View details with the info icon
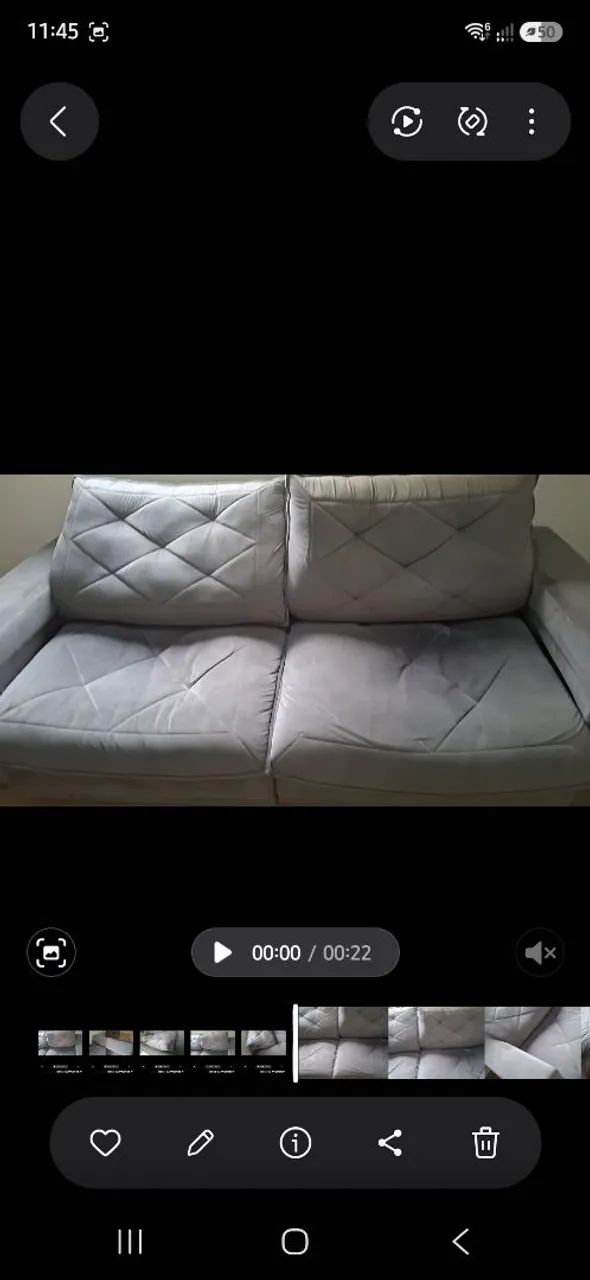This screenshot has height=1280, width=590. (295, 1143)
